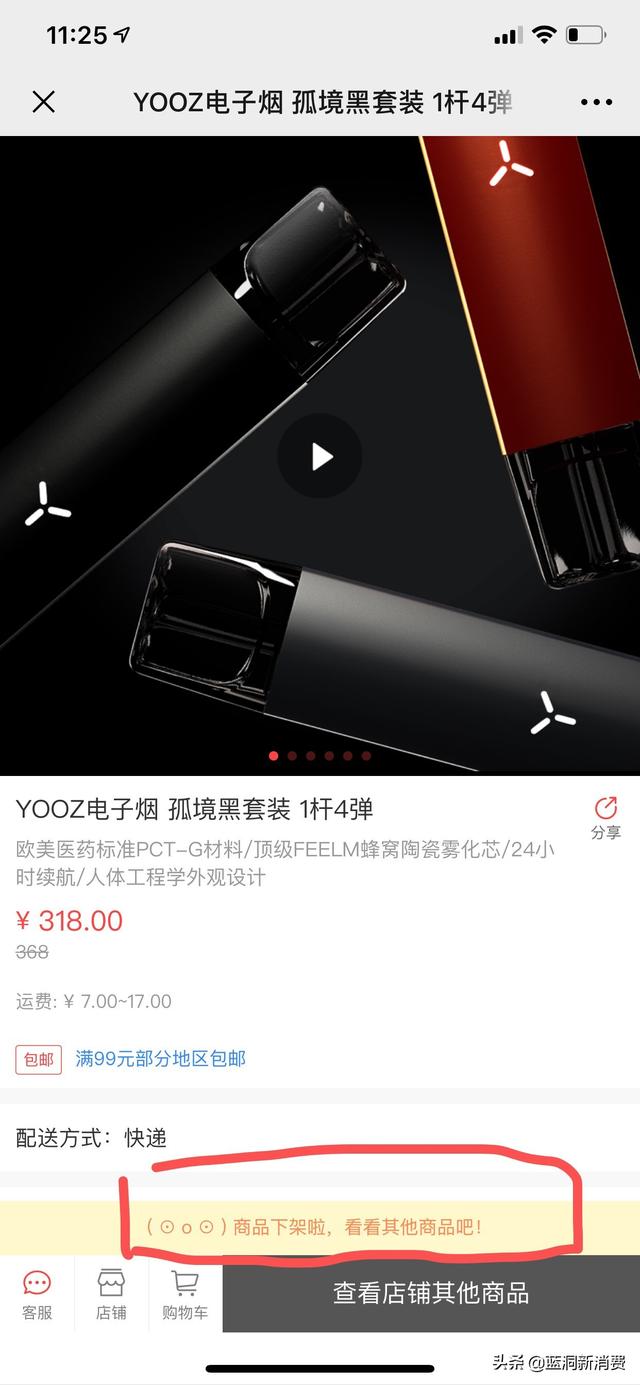Image resolution: width=640 pixels, height=1385 pixels.
Task: Play the YOOZ product video
Action: click(x=320, y=457)
